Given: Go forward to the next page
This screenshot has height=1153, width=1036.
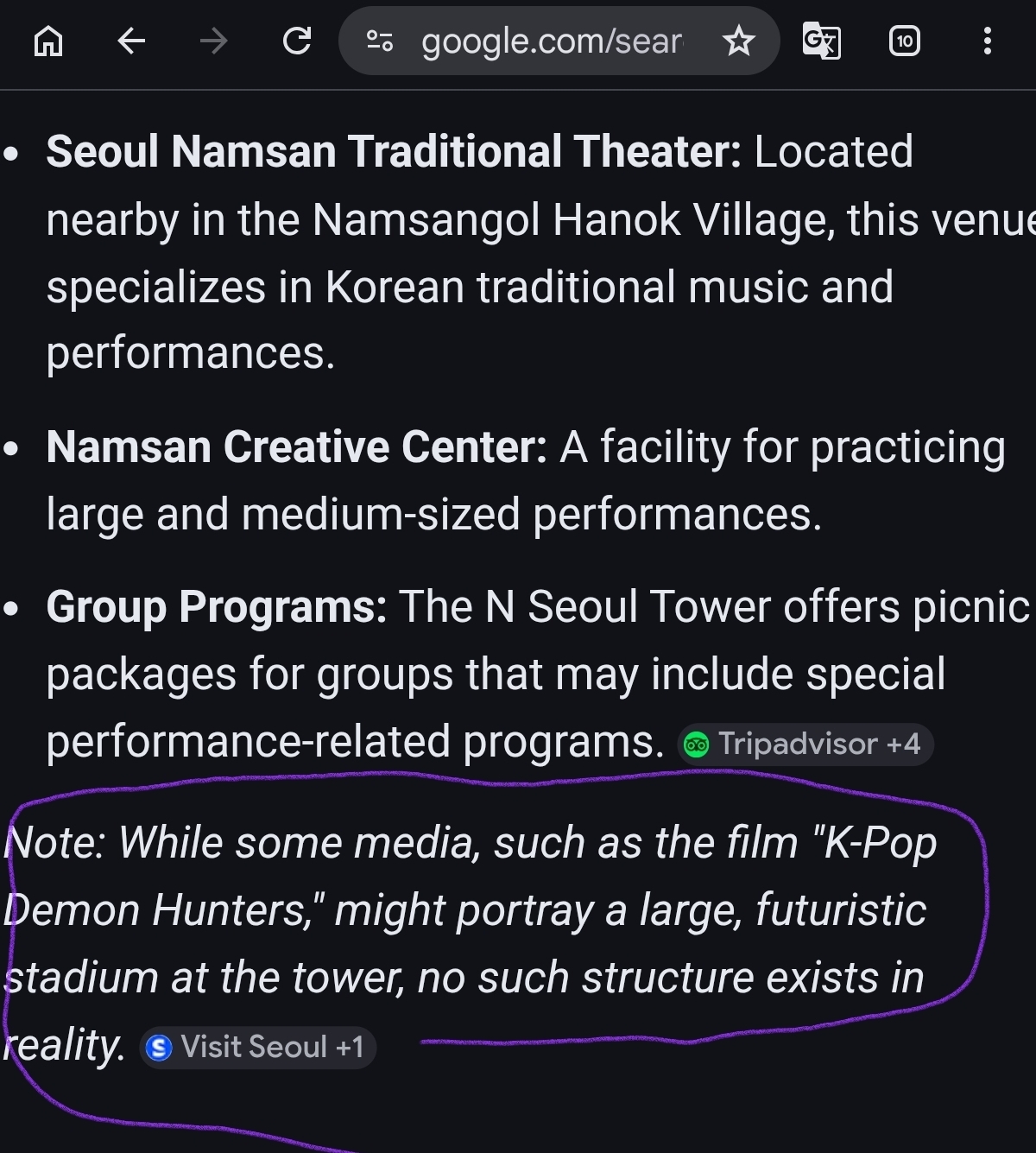Looking at the screenshot, I should pos(213,41).
